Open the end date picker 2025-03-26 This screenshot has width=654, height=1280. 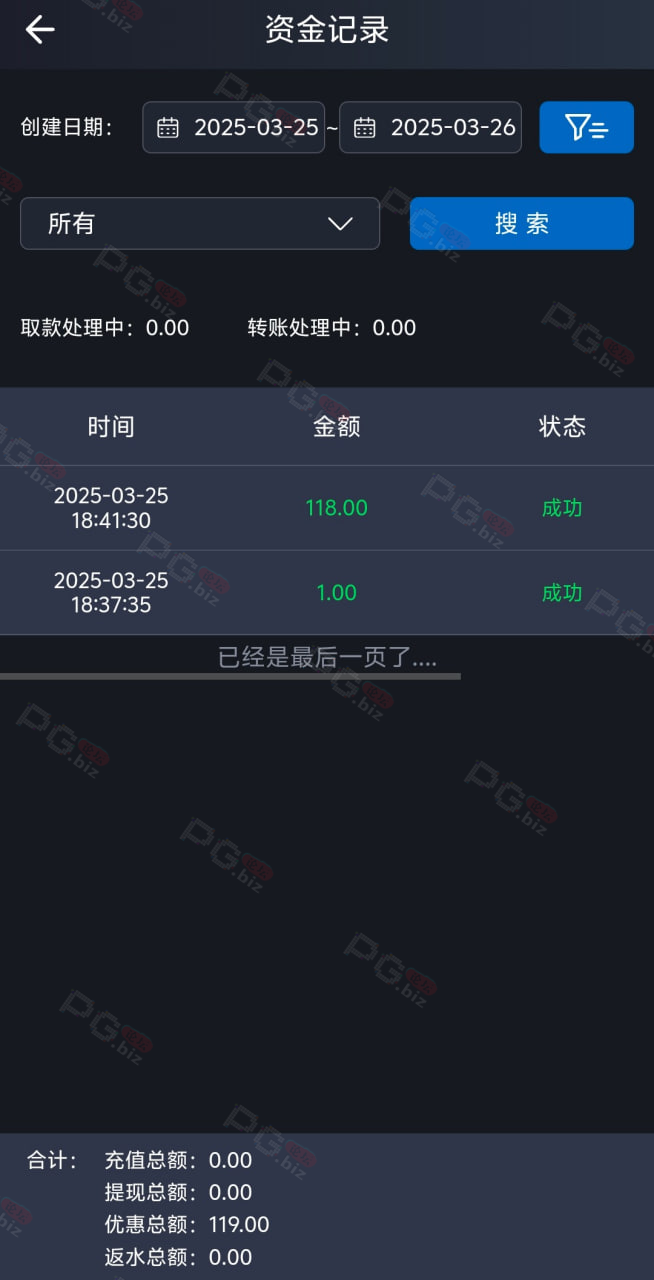point(430,127)
